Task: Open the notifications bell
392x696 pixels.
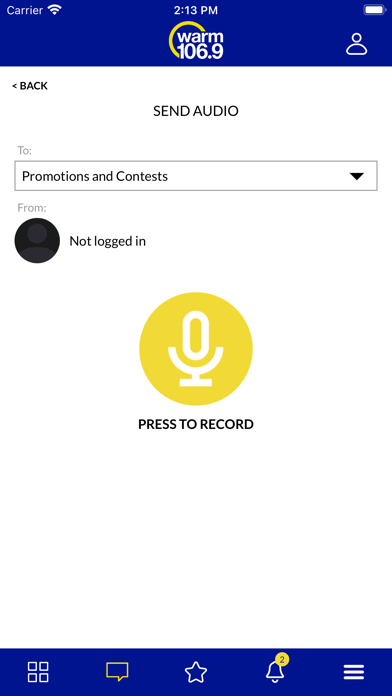Action: (x=276, y=670)
